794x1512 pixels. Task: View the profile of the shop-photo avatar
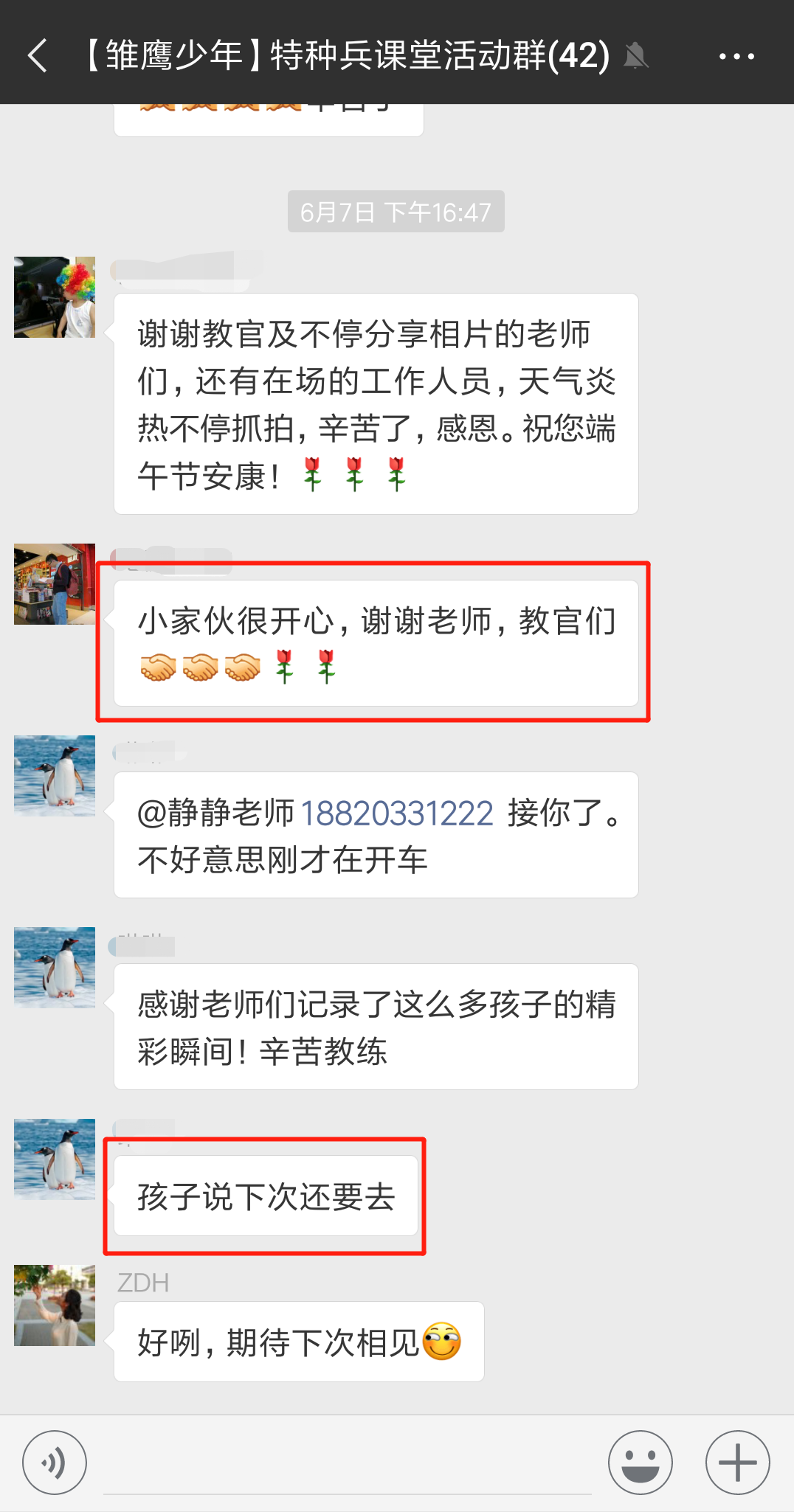coord(55,584)
